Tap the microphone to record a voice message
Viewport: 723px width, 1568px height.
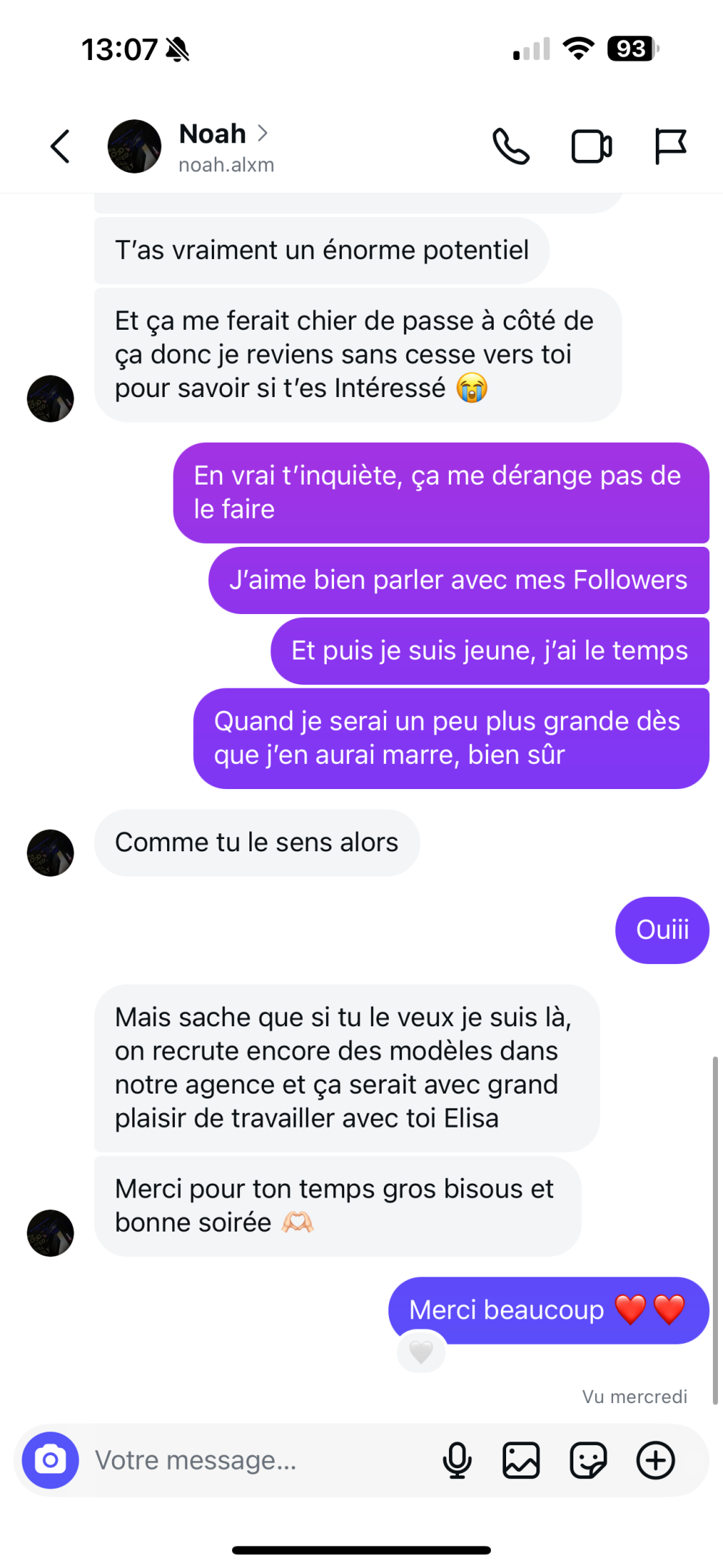[457, 1460]
